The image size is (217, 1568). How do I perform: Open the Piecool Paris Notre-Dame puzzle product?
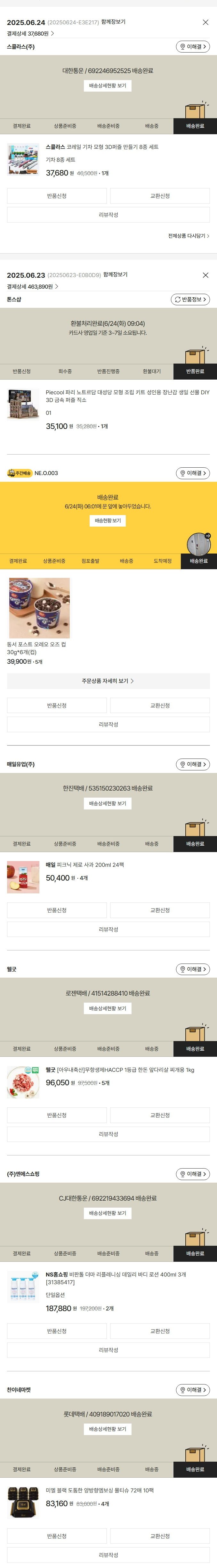point(127,396)
